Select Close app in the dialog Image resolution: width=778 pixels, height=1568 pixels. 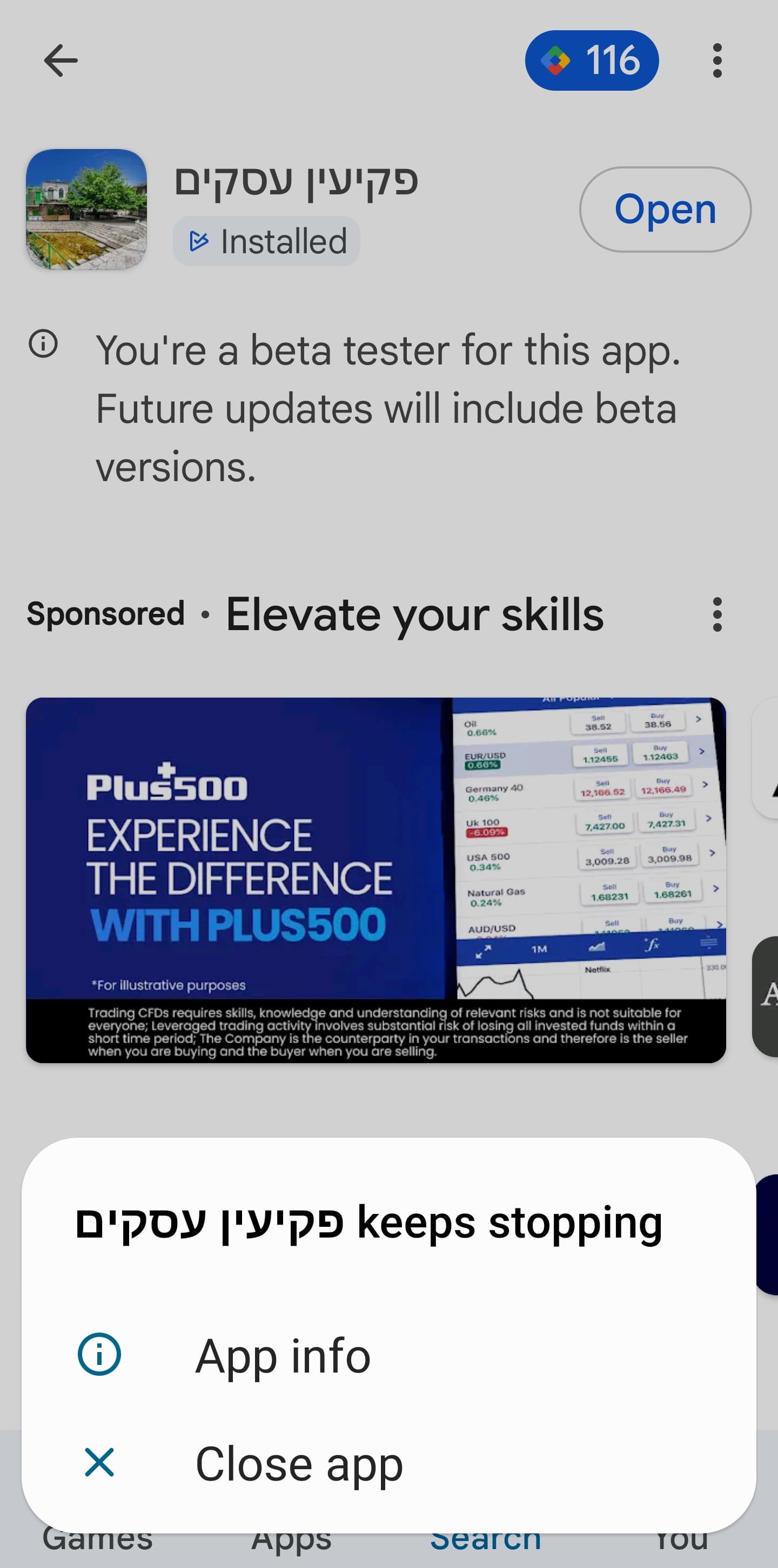click(299, 1463)
